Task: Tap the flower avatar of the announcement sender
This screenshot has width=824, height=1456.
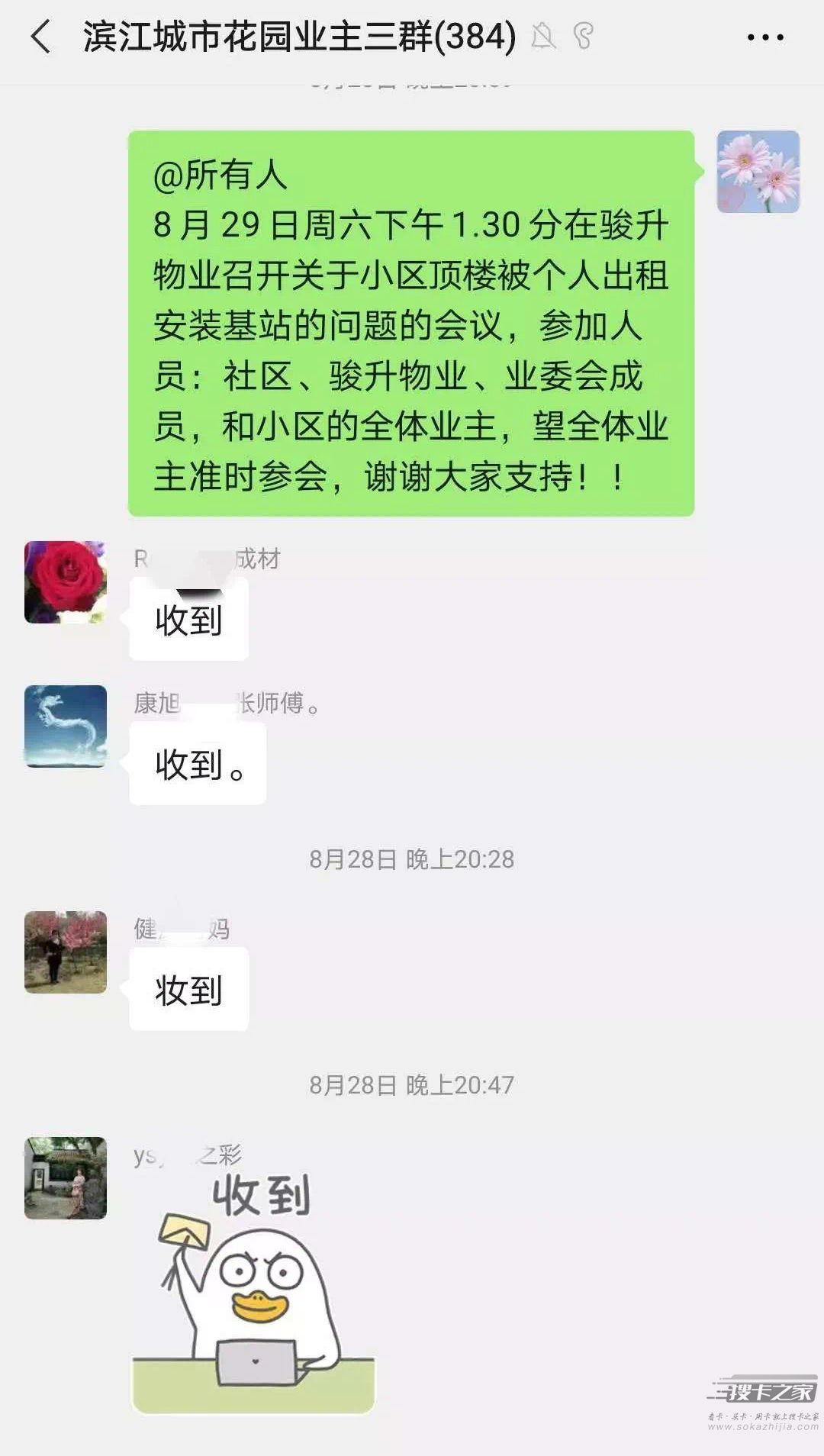Action: point(758,172)
